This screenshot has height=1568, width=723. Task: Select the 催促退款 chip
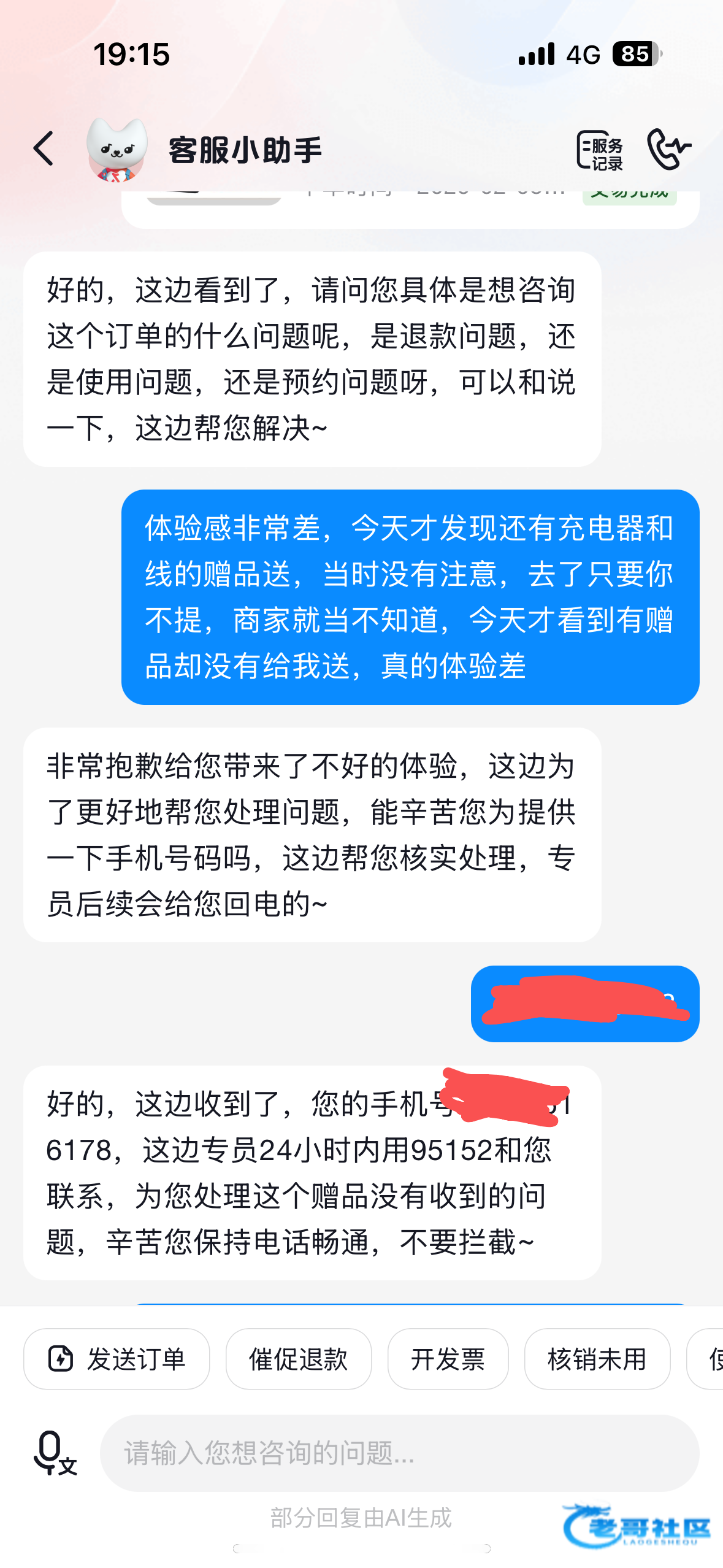298,1359
